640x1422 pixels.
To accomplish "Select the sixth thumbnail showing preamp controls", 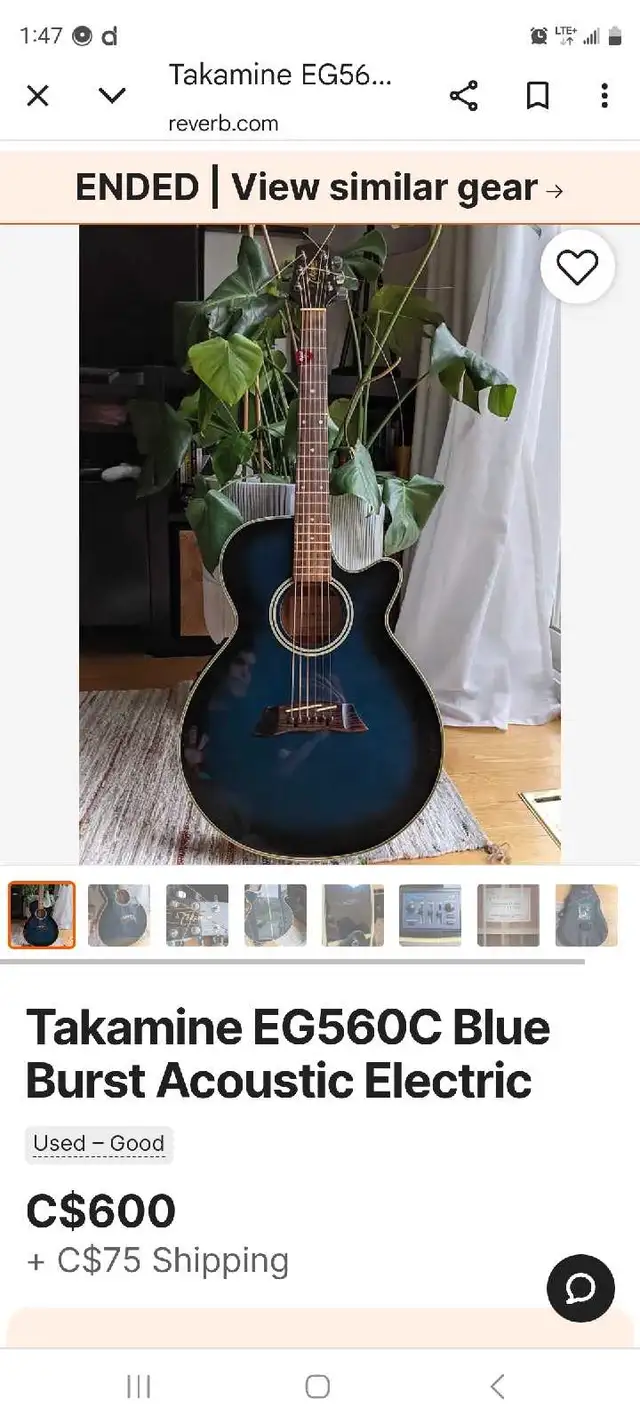I will (430, 915).
